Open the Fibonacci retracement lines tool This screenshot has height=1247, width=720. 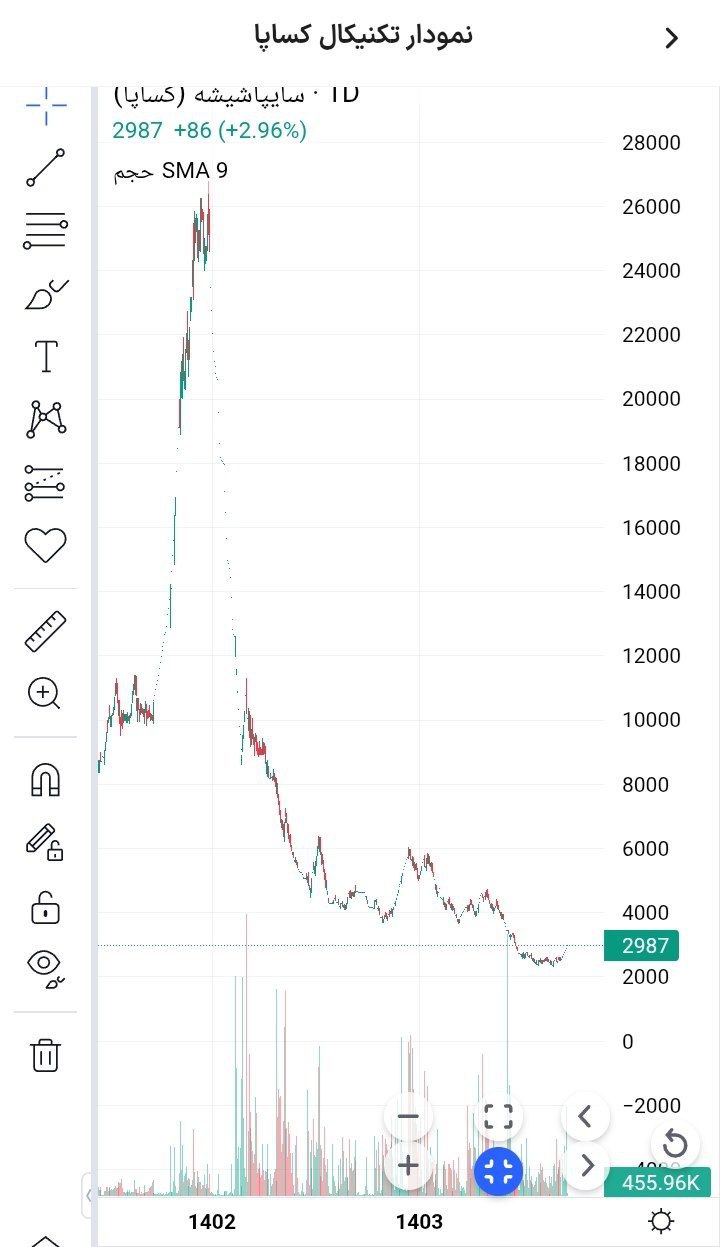tap(46, 231)
